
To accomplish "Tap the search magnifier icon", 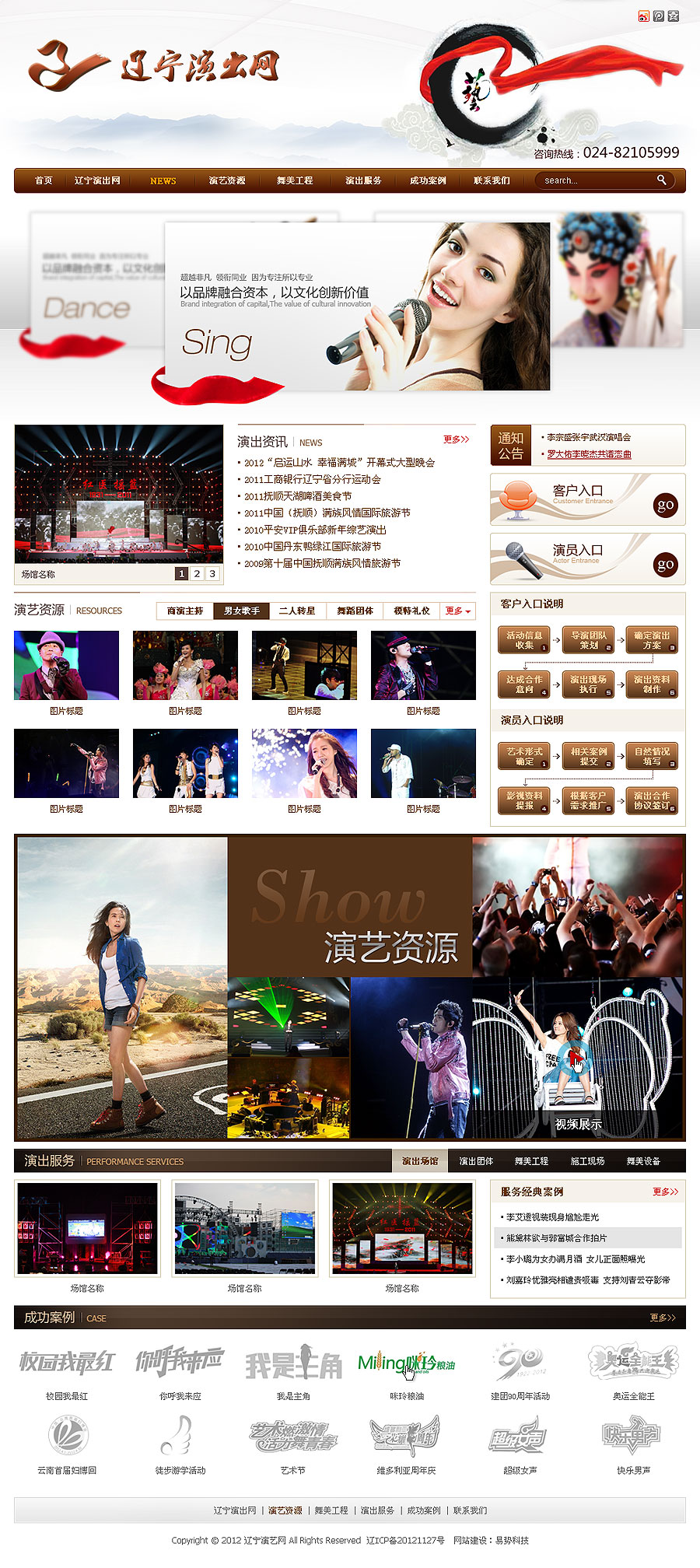I will pyautogui.click(x=661, y=180).
